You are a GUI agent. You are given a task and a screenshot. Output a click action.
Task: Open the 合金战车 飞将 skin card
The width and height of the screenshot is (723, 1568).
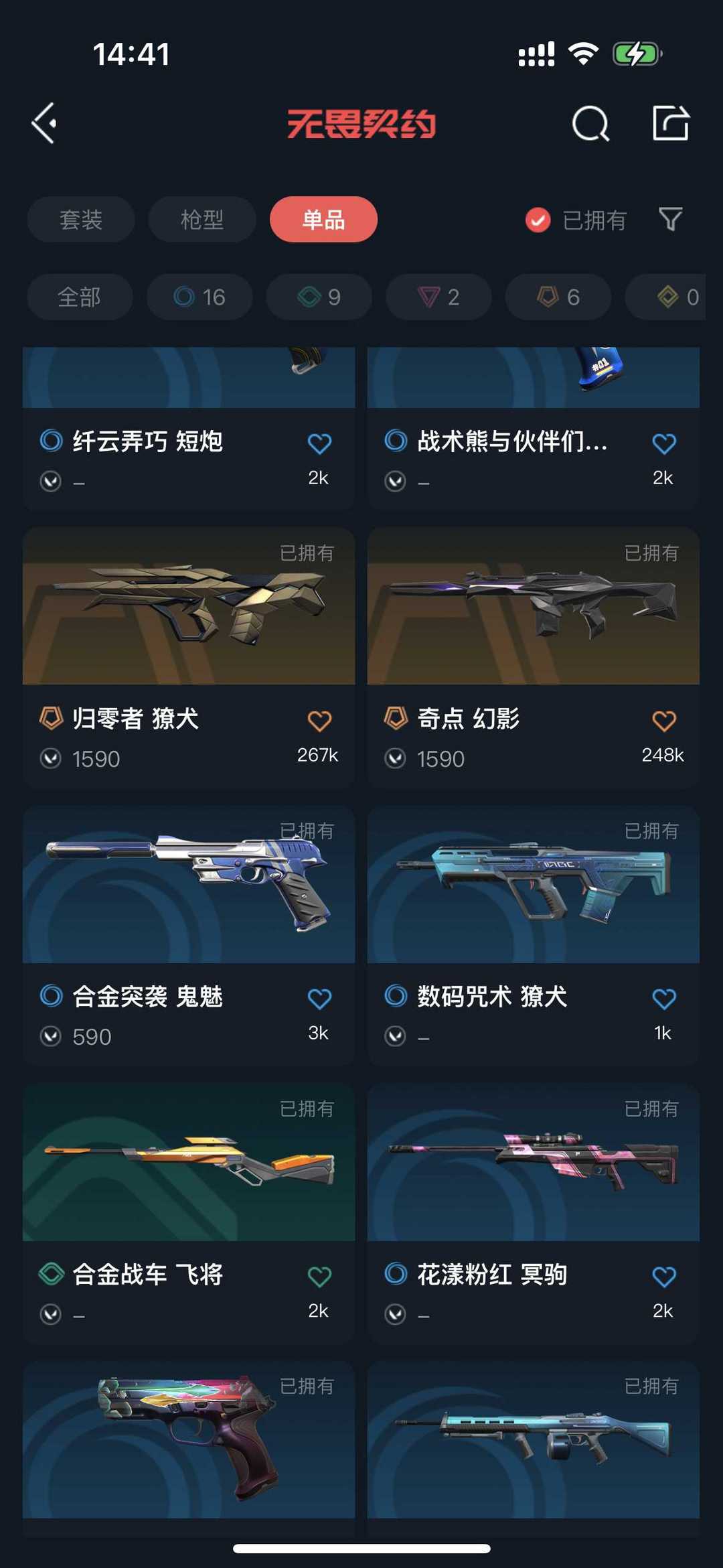point(189,1213)
